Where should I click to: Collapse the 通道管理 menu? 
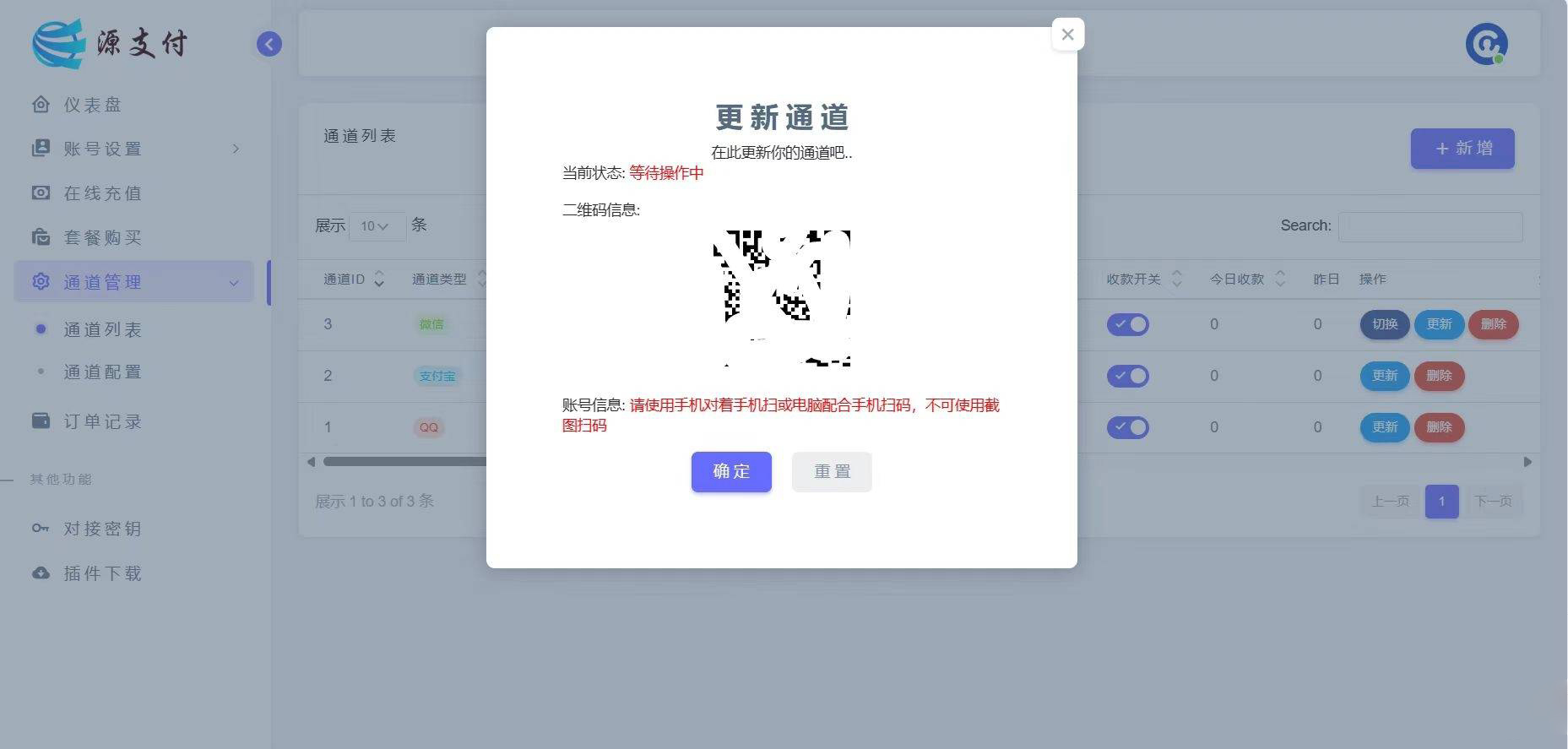point(133,282)
